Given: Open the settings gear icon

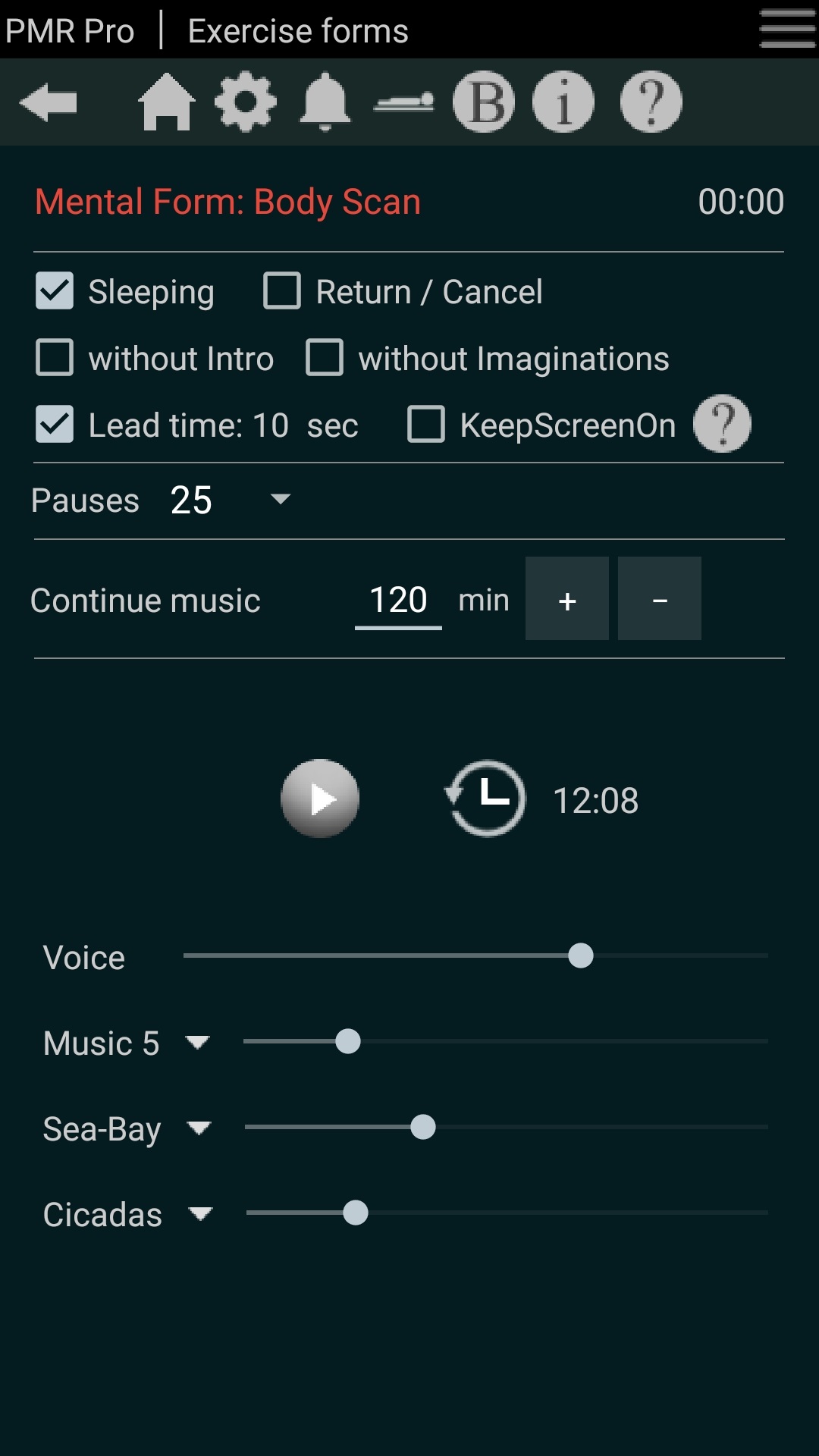Looking at the screenshot, I should [246, 101].
